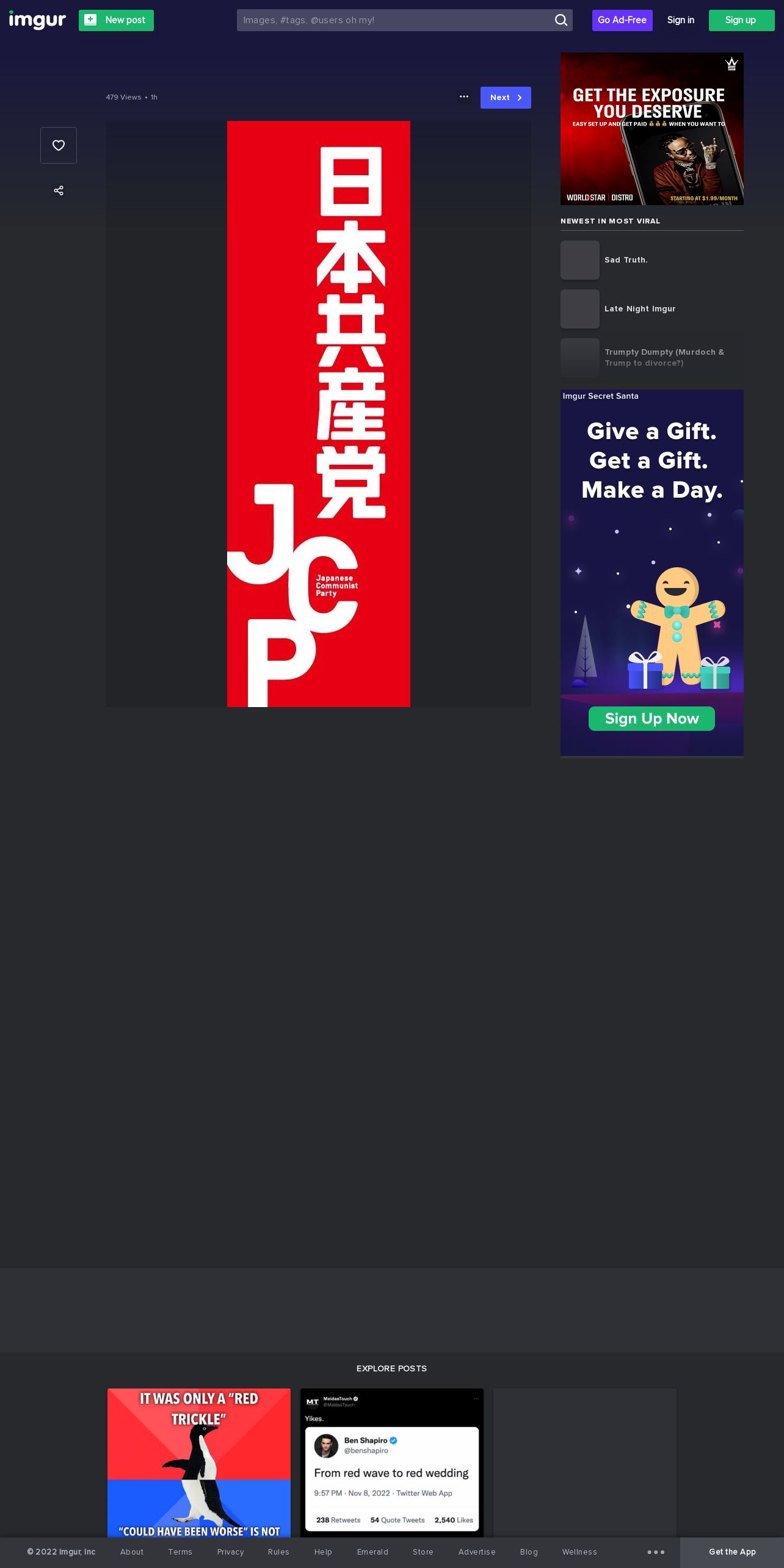784x1568 pixels.
Task: Select Go Ad-Free
Action: point(622,20)
